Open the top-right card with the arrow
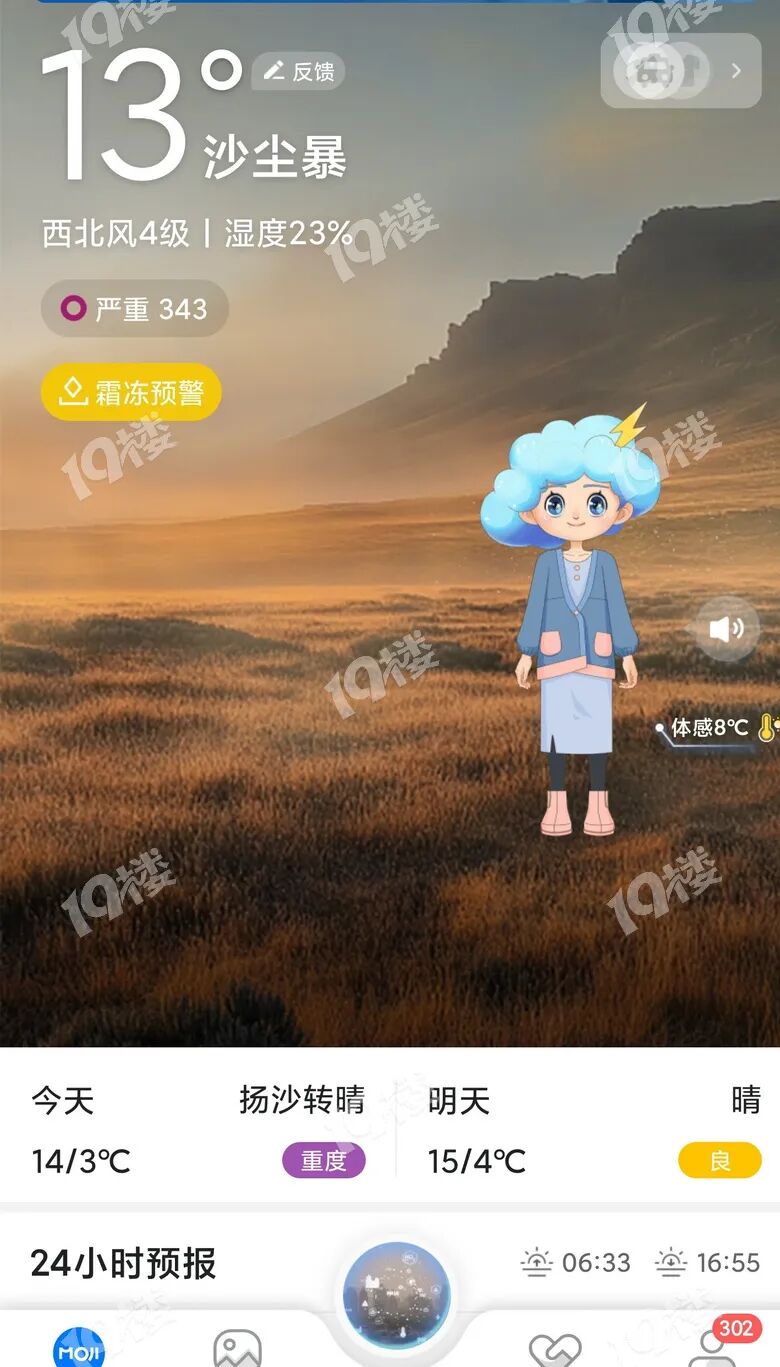Screen dimensions: 780x1367 pyautogui.click(x=680, y=71)
